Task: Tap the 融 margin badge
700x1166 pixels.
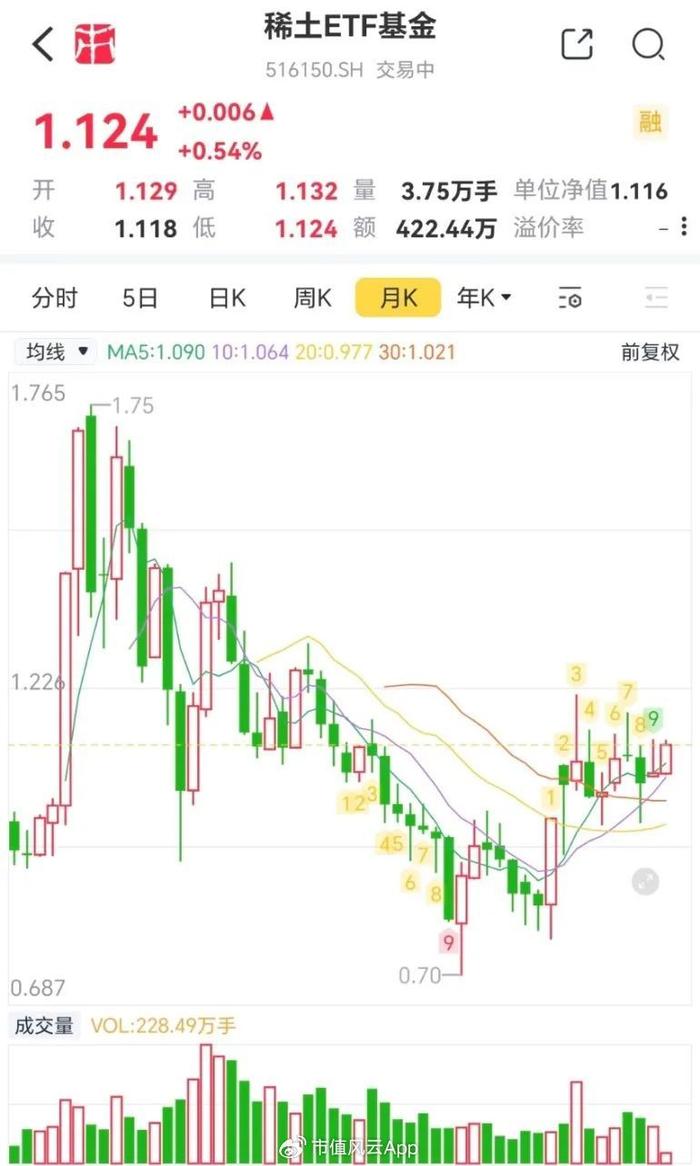Action: point(650,120)
